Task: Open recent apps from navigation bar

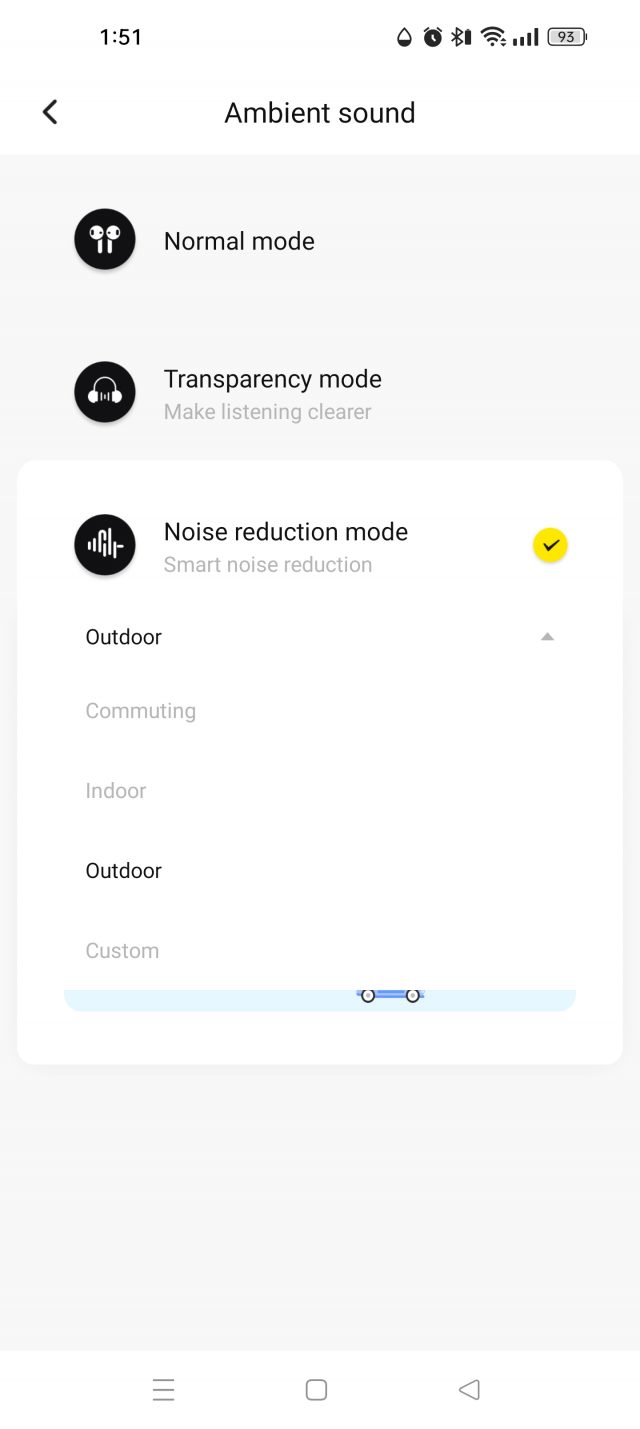Action: click(x=164, y=1389)
